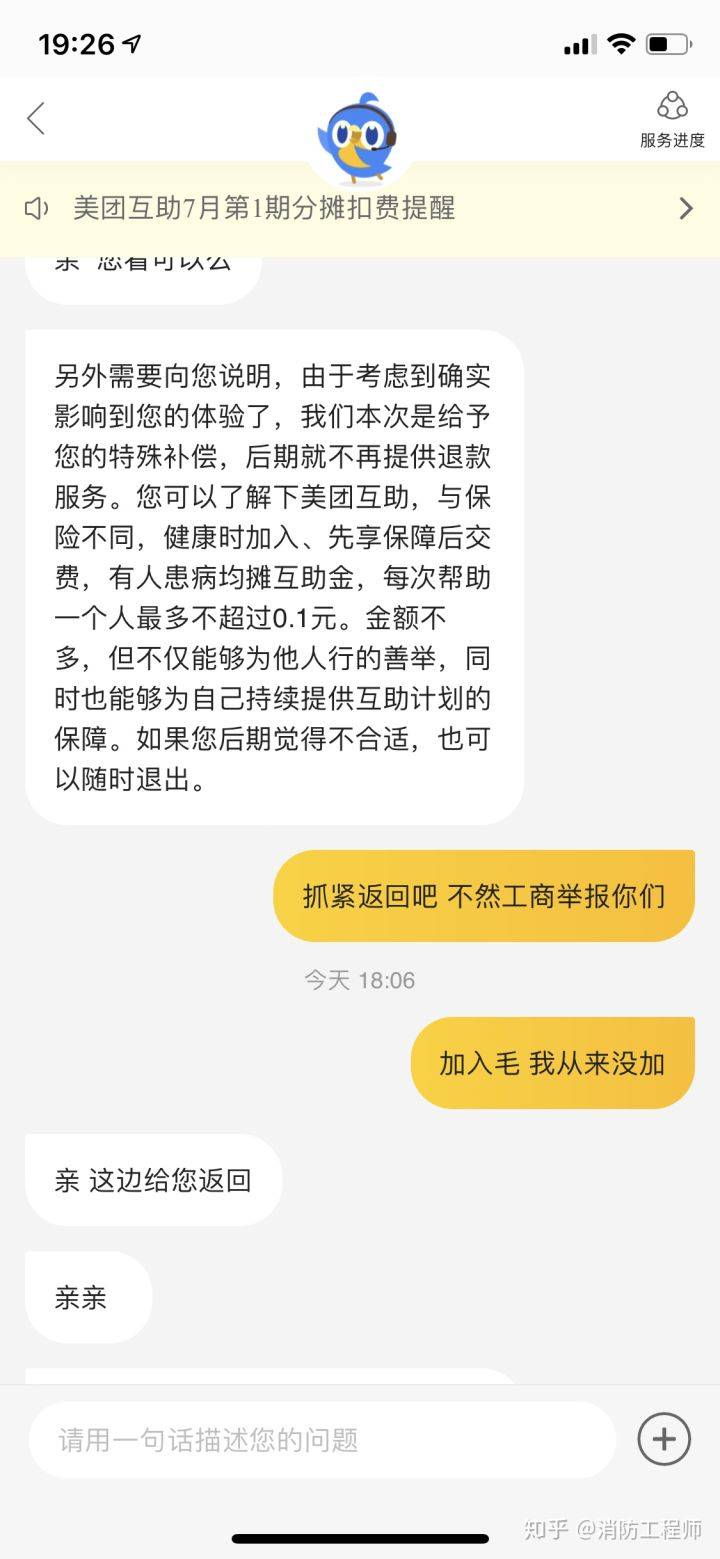The height and width of the screenshot is (1559, 720).
Task: Open the plus button next to input field
Action: point(663,1438)
